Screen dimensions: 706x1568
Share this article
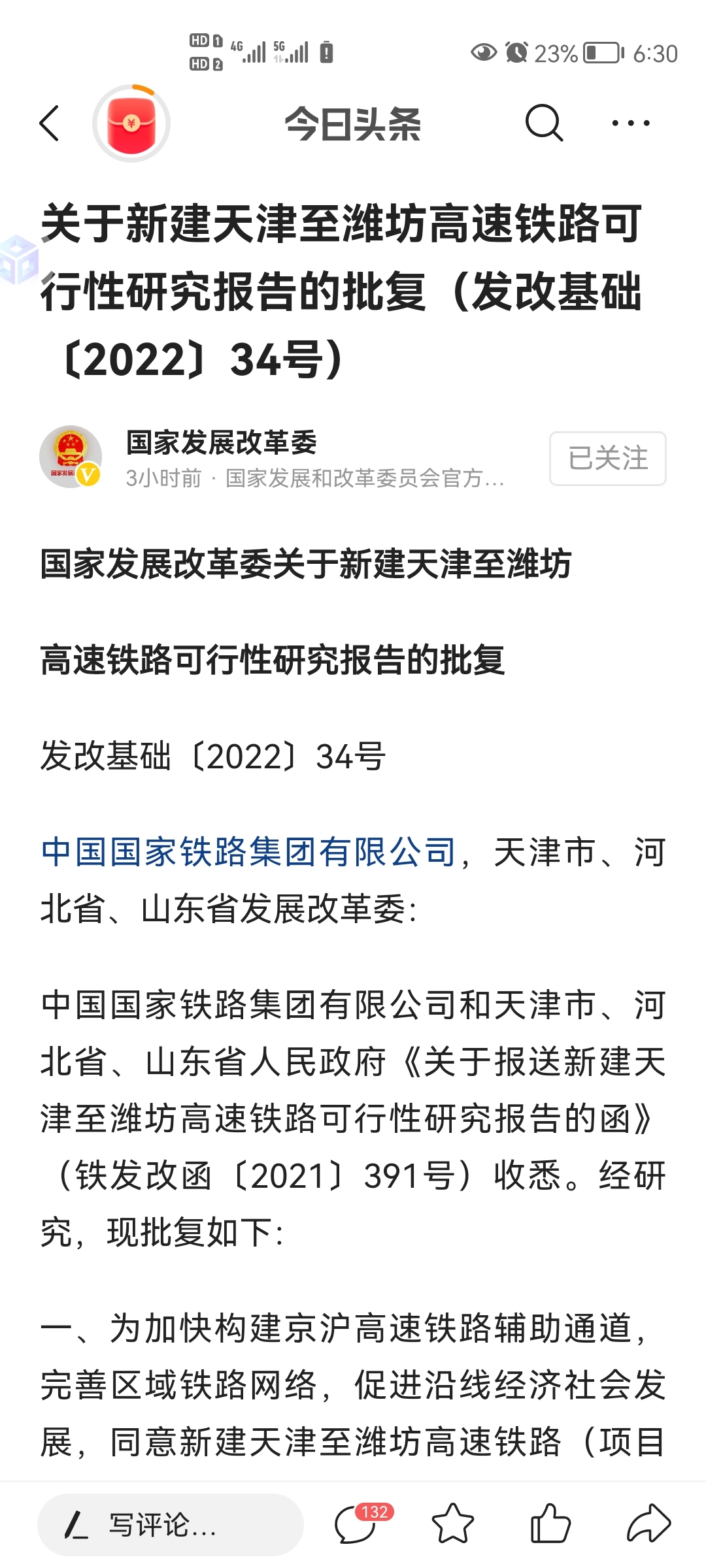coord(648,1525)
